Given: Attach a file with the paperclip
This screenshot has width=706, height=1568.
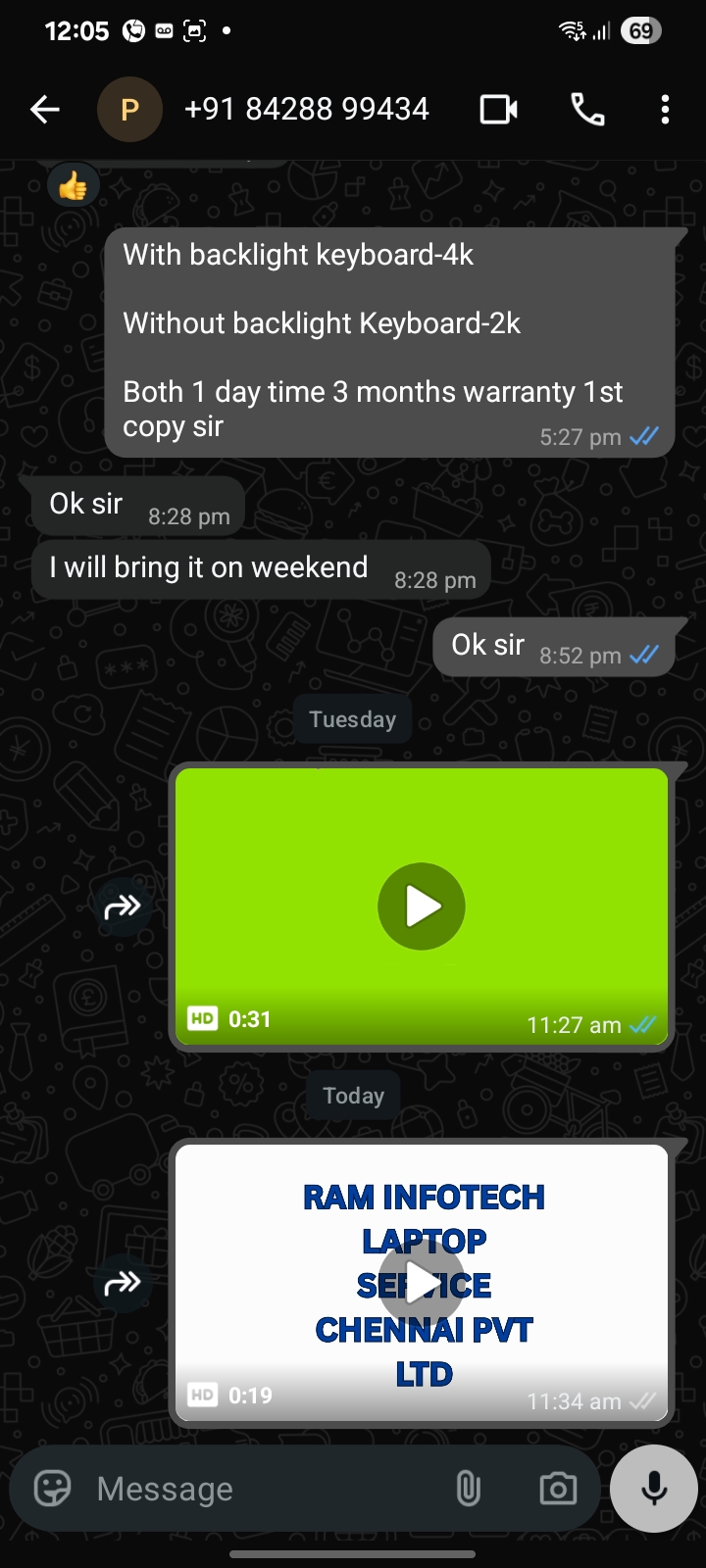Looking at the screenshot, I should coord(469,1489).
